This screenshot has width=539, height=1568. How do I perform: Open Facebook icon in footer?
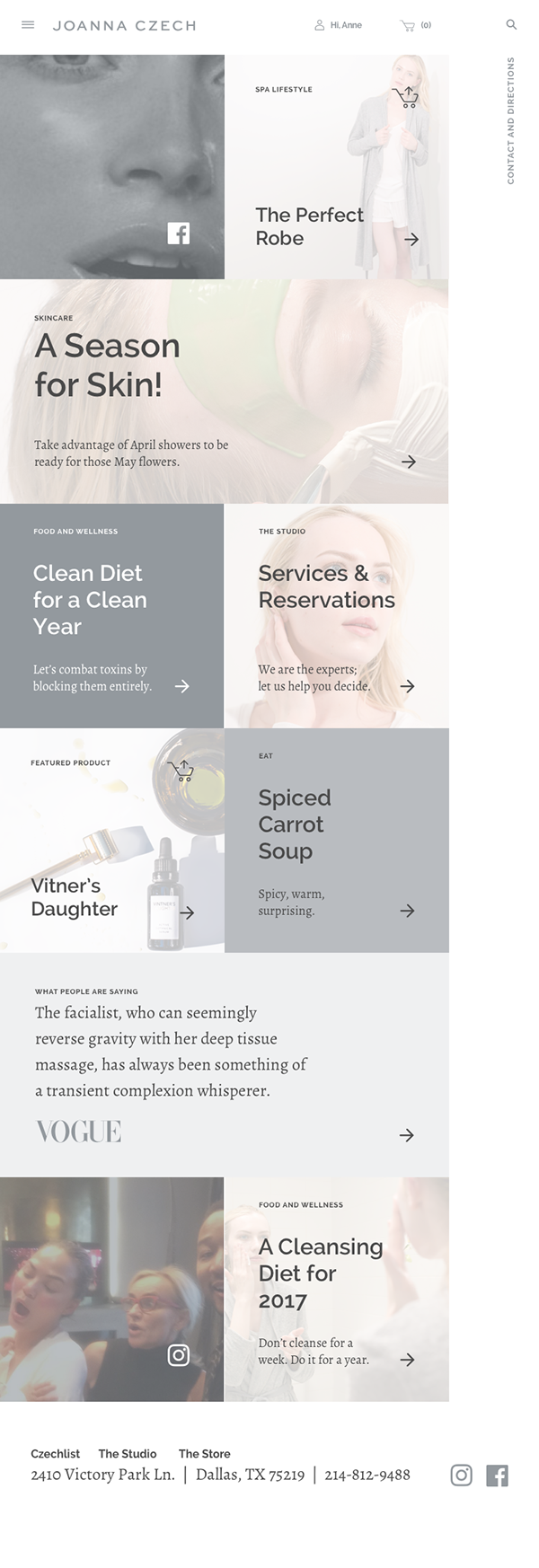[x=498, y=1475]
